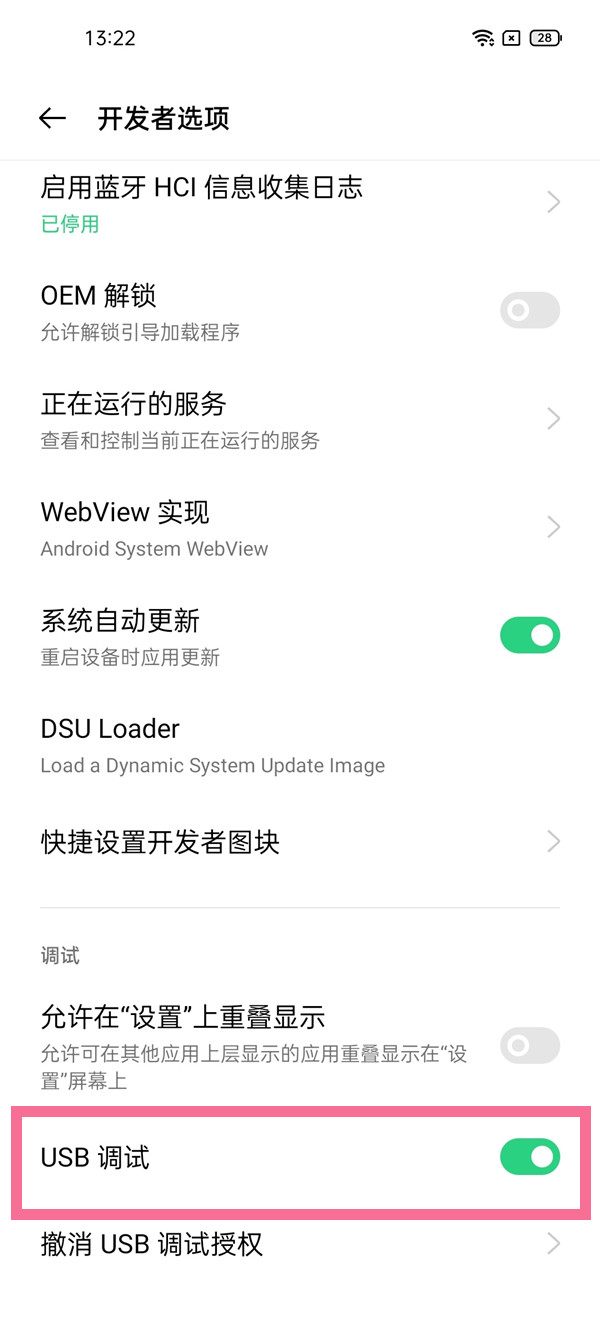Open 快捷设置开发者图块
The width and height of the screenshot is (600, 1333).
pos(300,842)
